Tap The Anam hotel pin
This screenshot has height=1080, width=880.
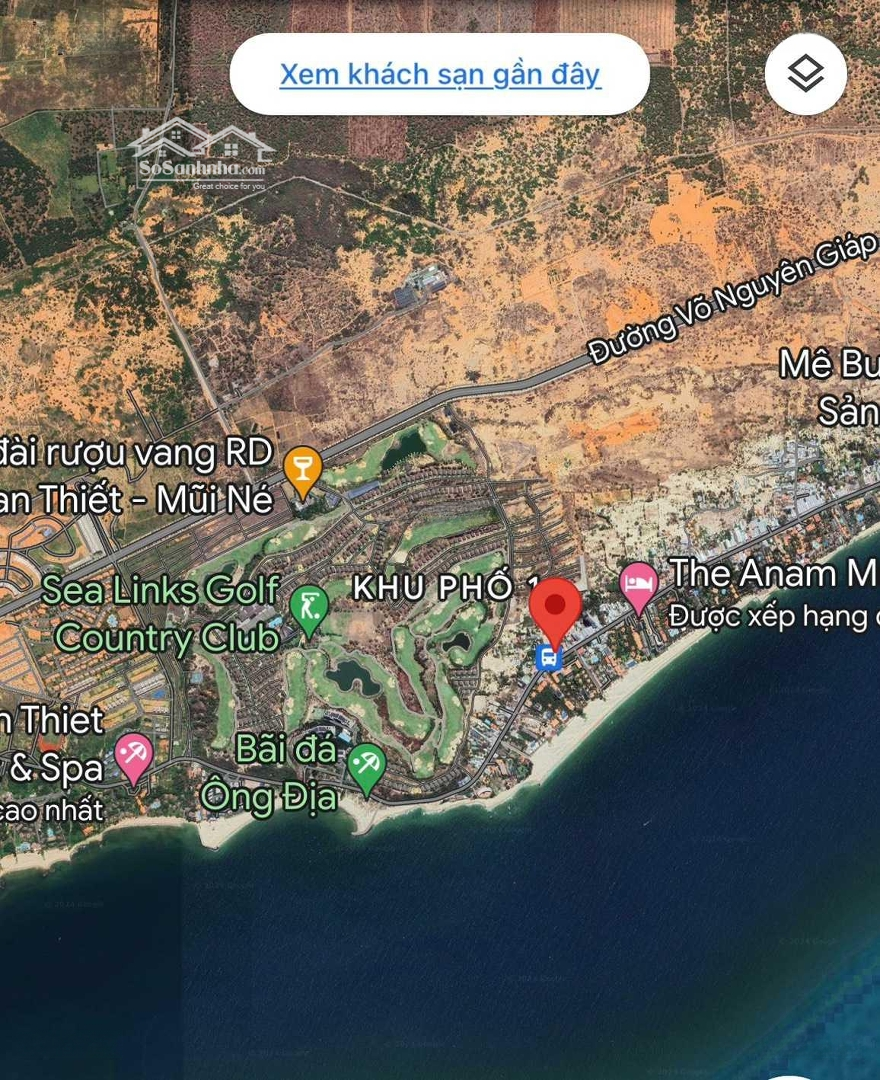point(639,584)
